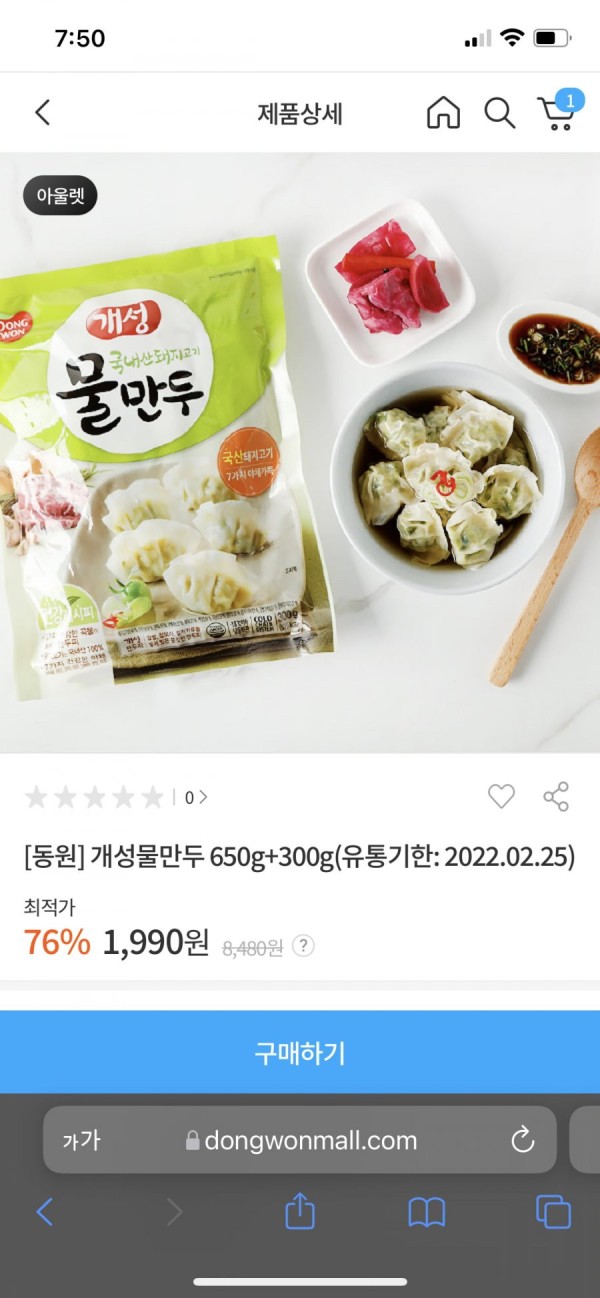
Task: Open Safari tabs overview
Action: pyautogui.click(x=553, y=1212)
